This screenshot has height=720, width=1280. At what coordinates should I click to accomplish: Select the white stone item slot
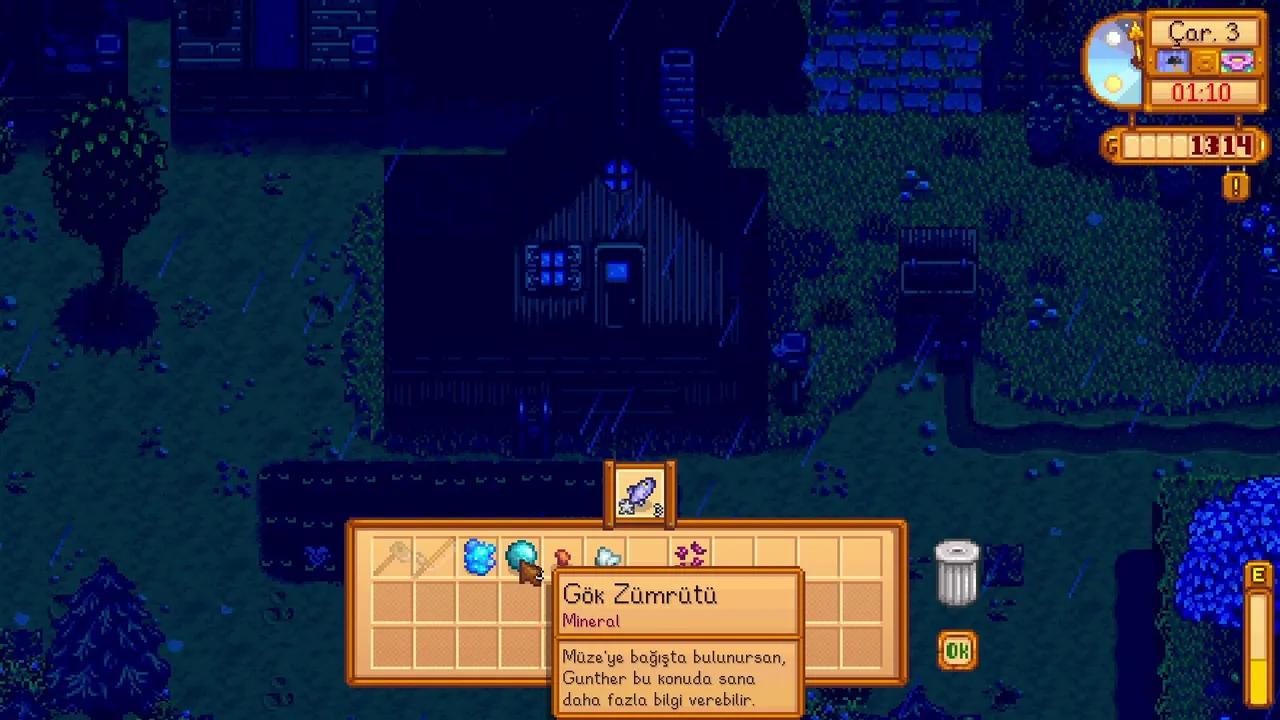606,557
